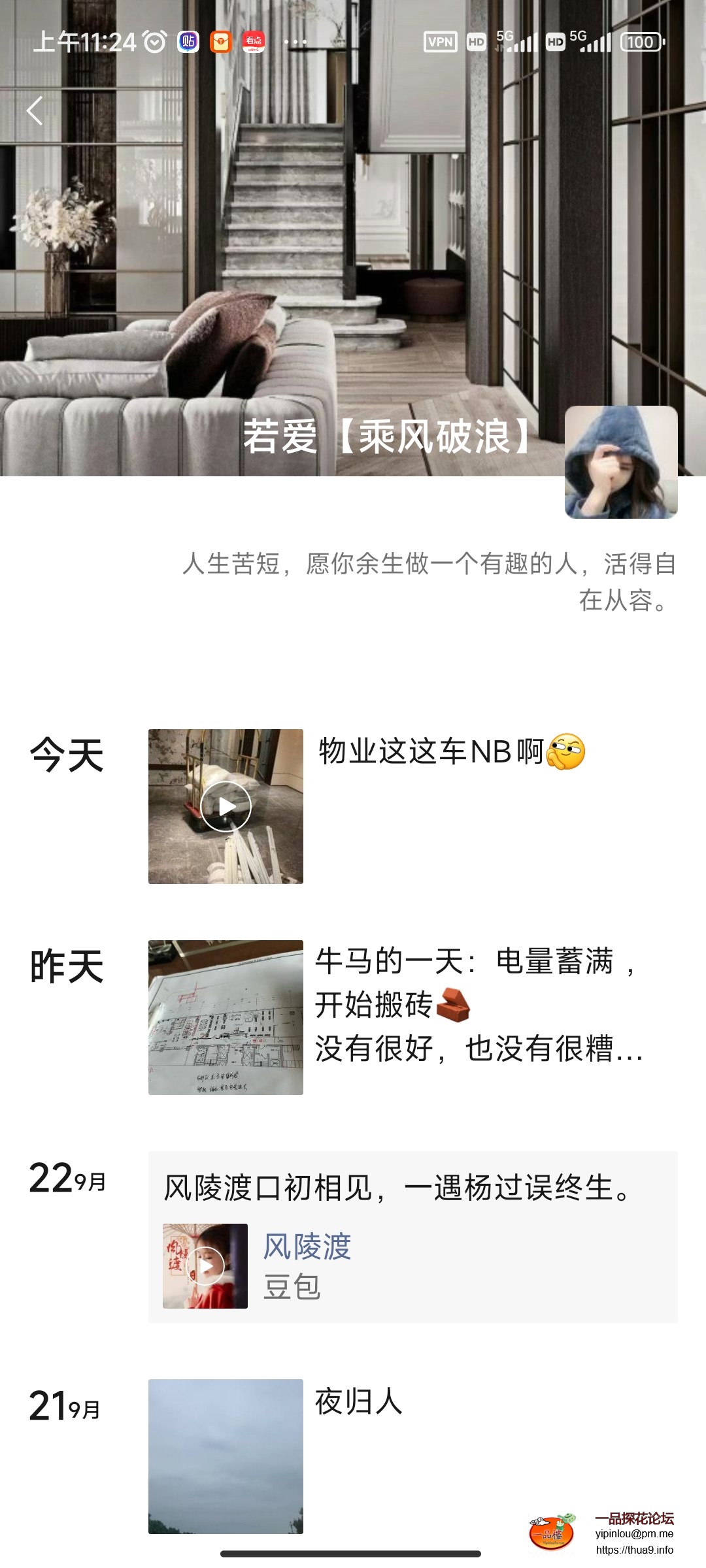Tap the 贴吧 notification icon in status bar

[188, 41]
